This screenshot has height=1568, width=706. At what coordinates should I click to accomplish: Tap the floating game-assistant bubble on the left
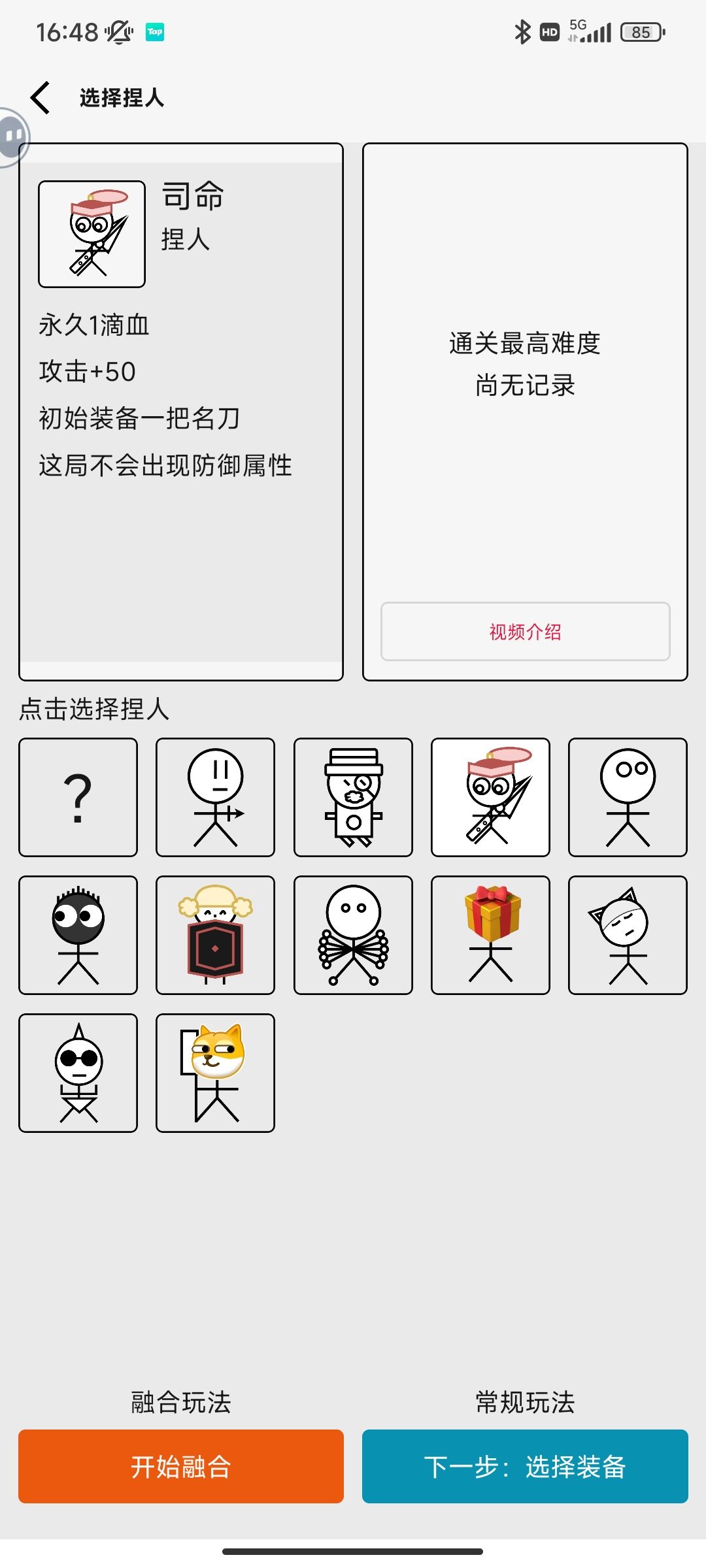pyautogui.click(x=12, y=137)
